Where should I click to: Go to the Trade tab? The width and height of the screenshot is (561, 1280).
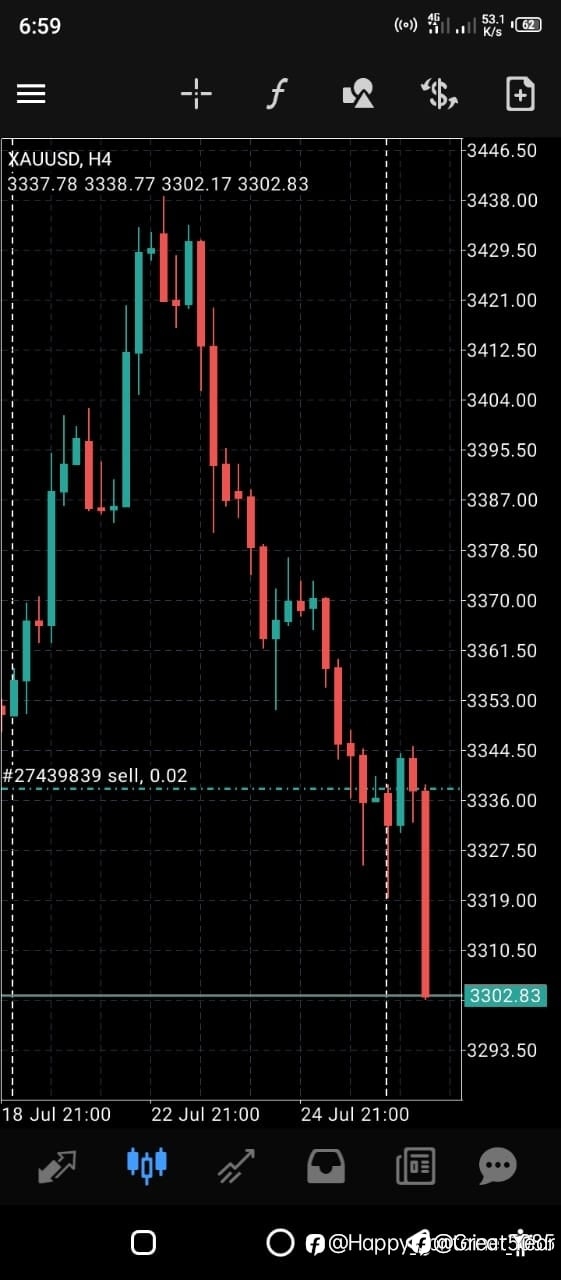(236, 1166)
